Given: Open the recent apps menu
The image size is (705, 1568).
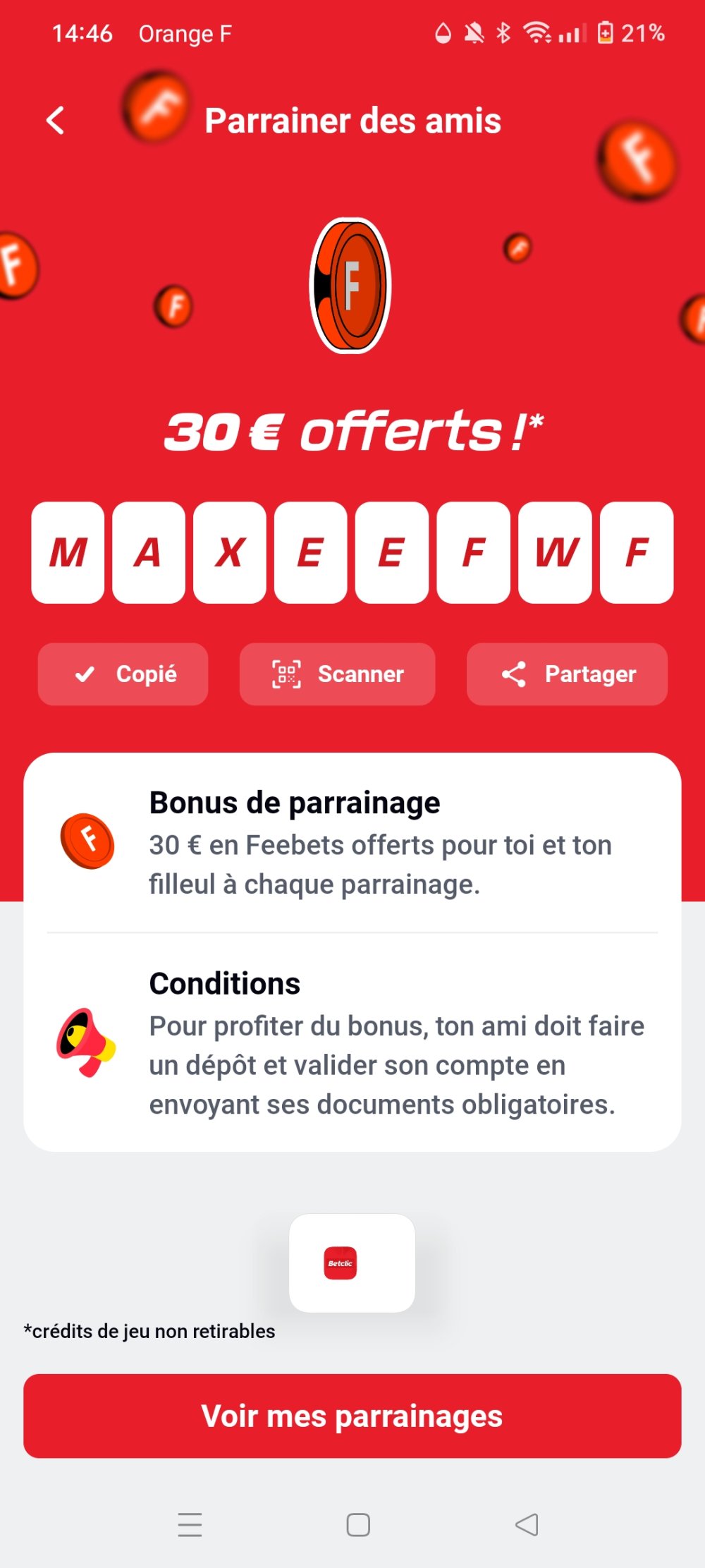Looking at the screenshot, I should (190, 1524).
